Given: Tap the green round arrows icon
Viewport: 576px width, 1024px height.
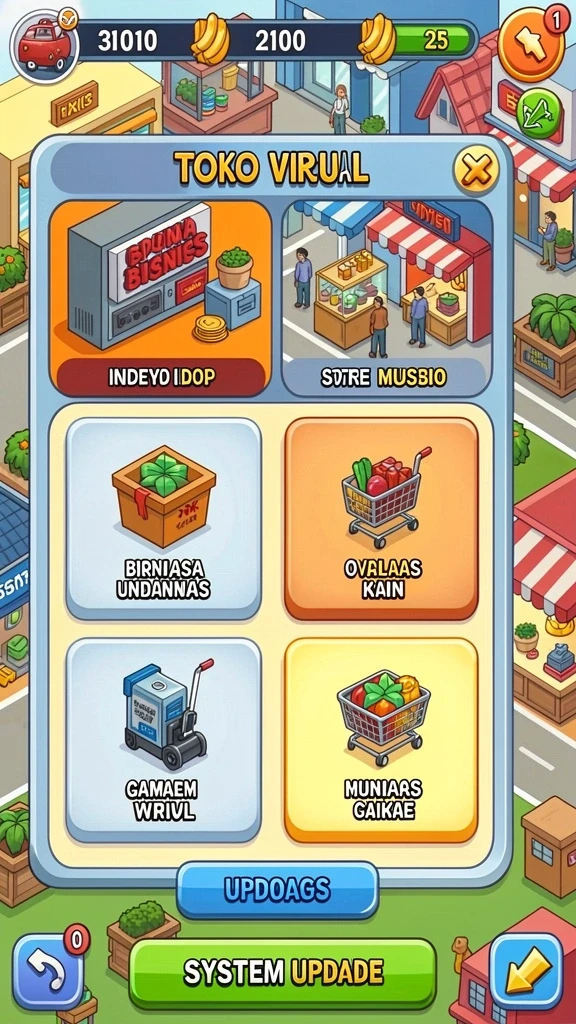Looking at the screenshot, I should [539, 114].
